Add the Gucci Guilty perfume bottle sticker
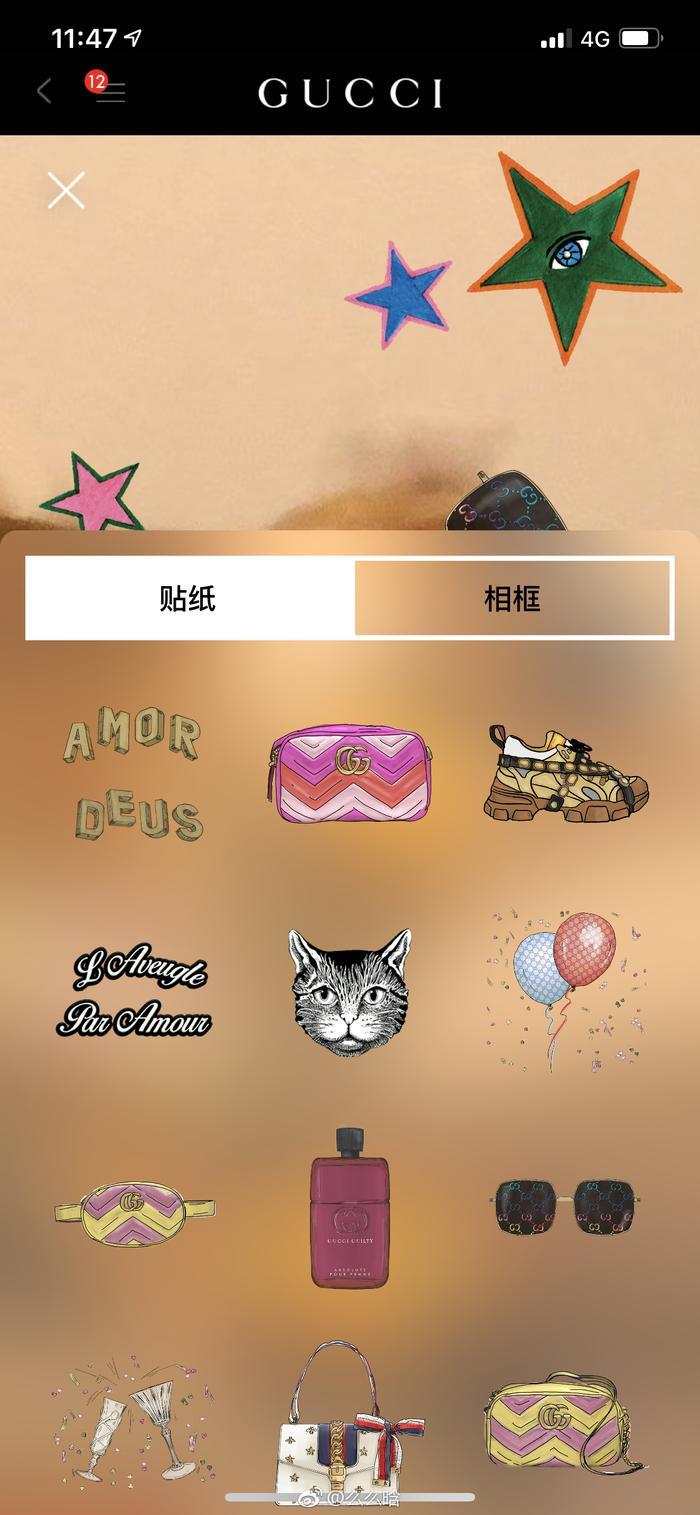 tap(350, 1207)
